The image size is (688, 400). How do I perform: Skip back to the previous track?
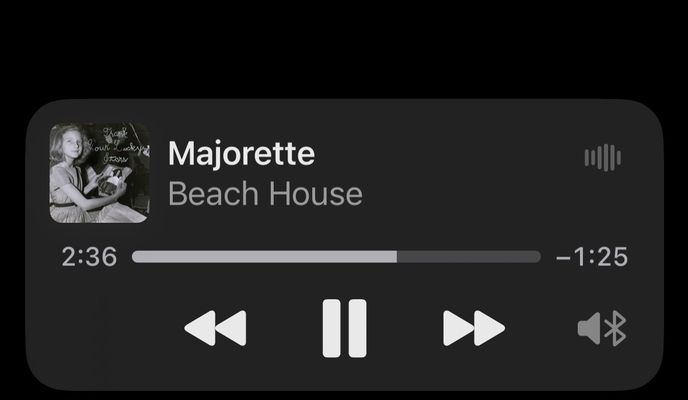point(215,328)
